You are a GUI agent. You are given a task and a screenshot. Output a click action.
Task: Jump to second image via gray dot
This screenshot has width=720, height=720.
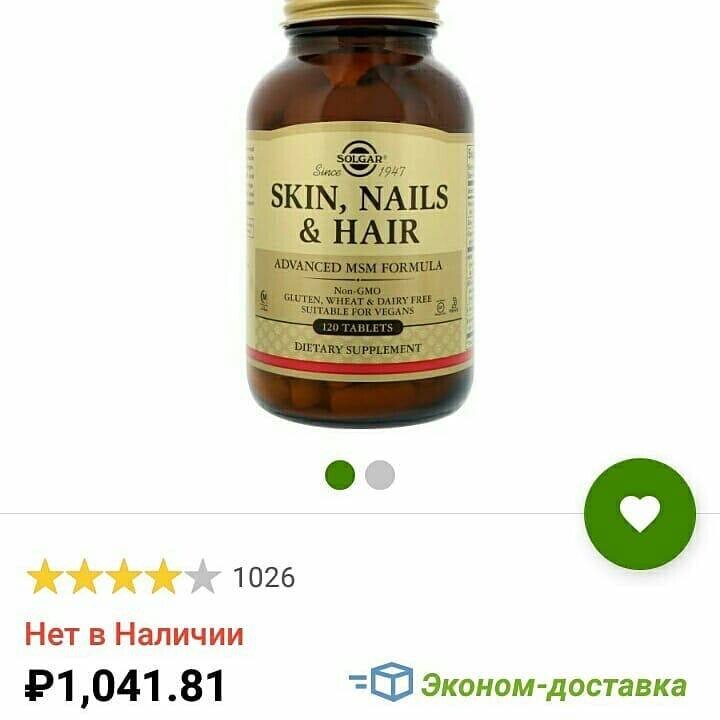click(x=380, y=475)
